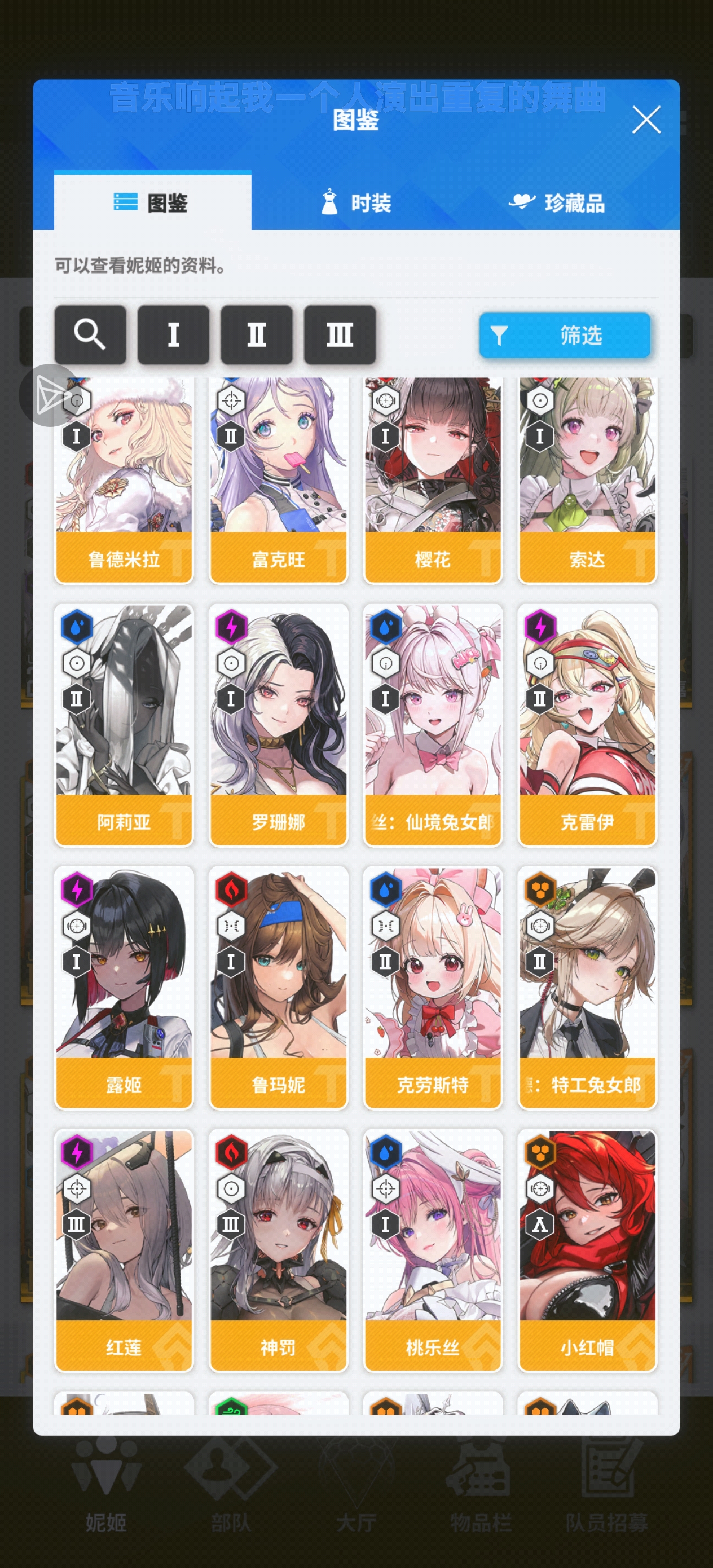Open 克雷伊 character card
This screenshot has height=1568, width=713.
coord(587,724)
